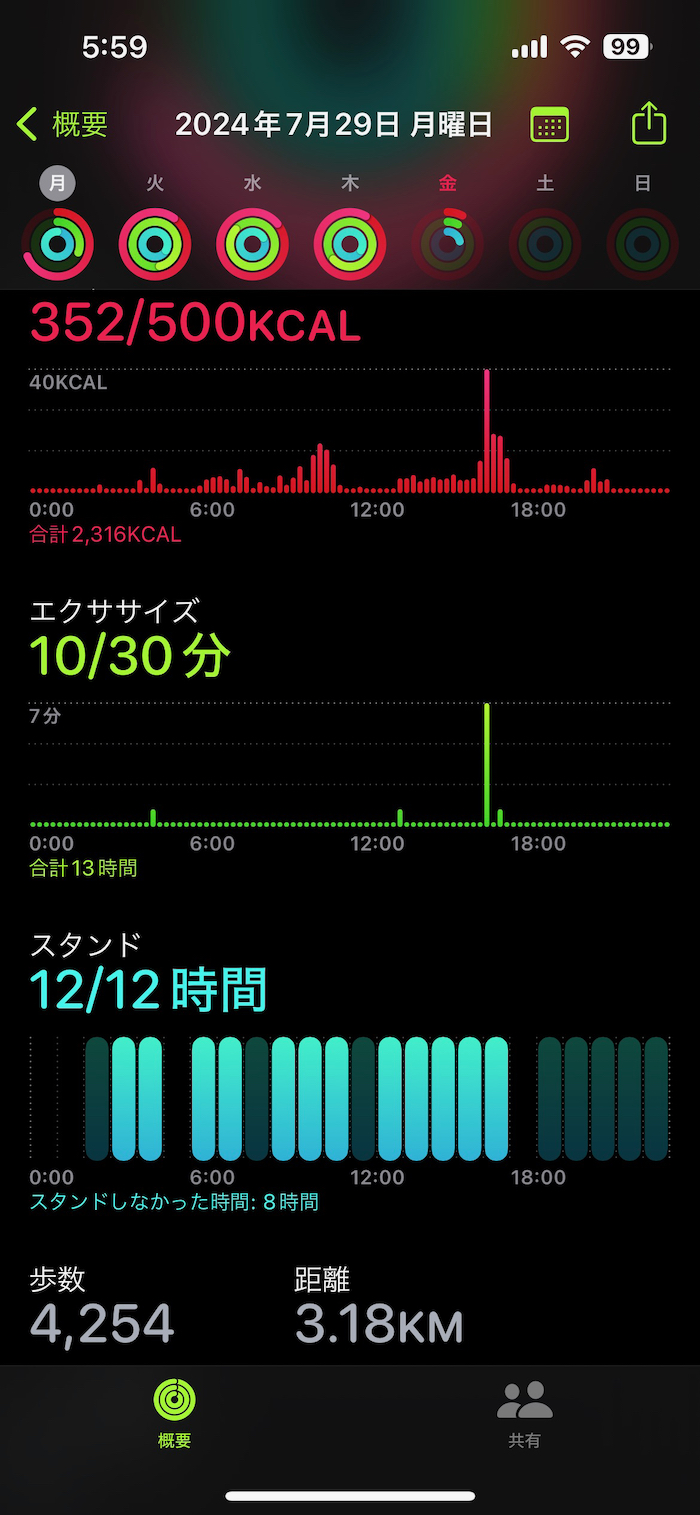Select Thursday (木) activity rings
This screenshot has height=1515, width=700.
[350, 243]
